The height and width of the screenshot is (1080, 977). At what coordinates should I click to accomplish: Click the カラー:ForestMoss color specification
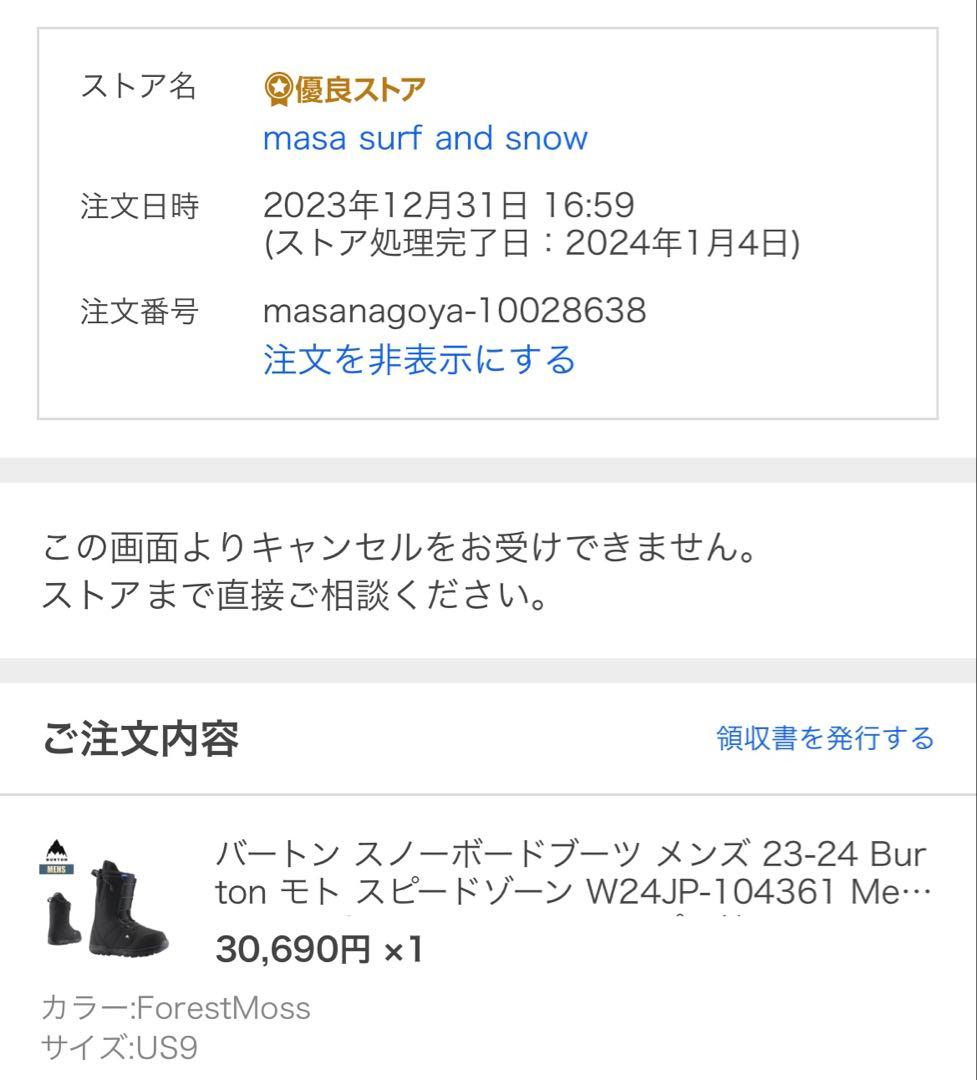pyautogui.click(x=175, y=1009)
